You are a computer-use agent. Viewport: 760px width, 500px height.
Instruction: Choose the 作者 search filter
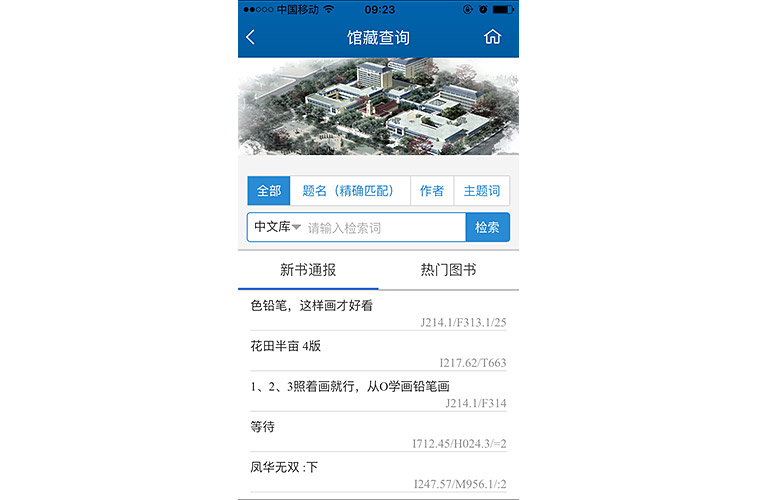click(x=432, y=191)
